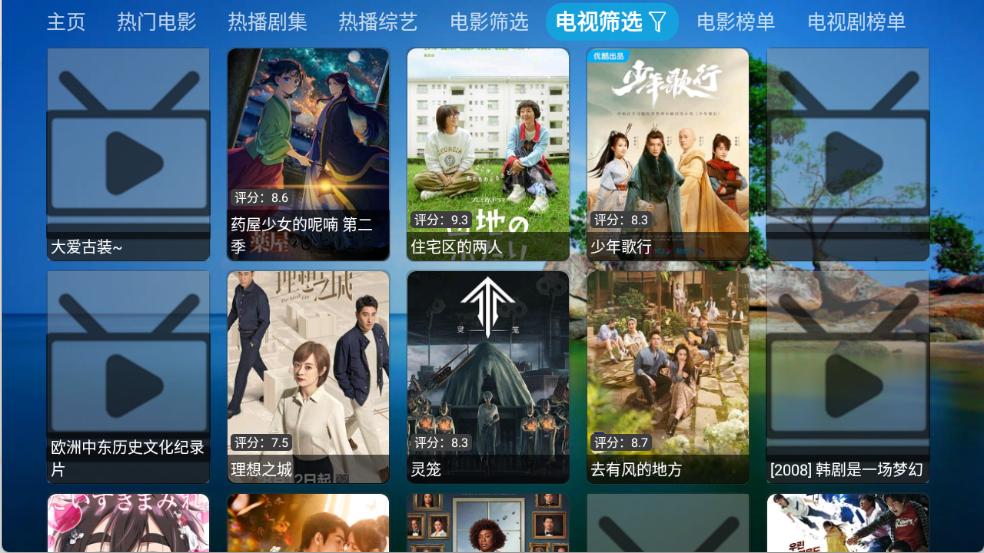Screen dimensions: 984x553
Task: Open 欧洲中东历史文化纪录片 card
Action: 128,377
